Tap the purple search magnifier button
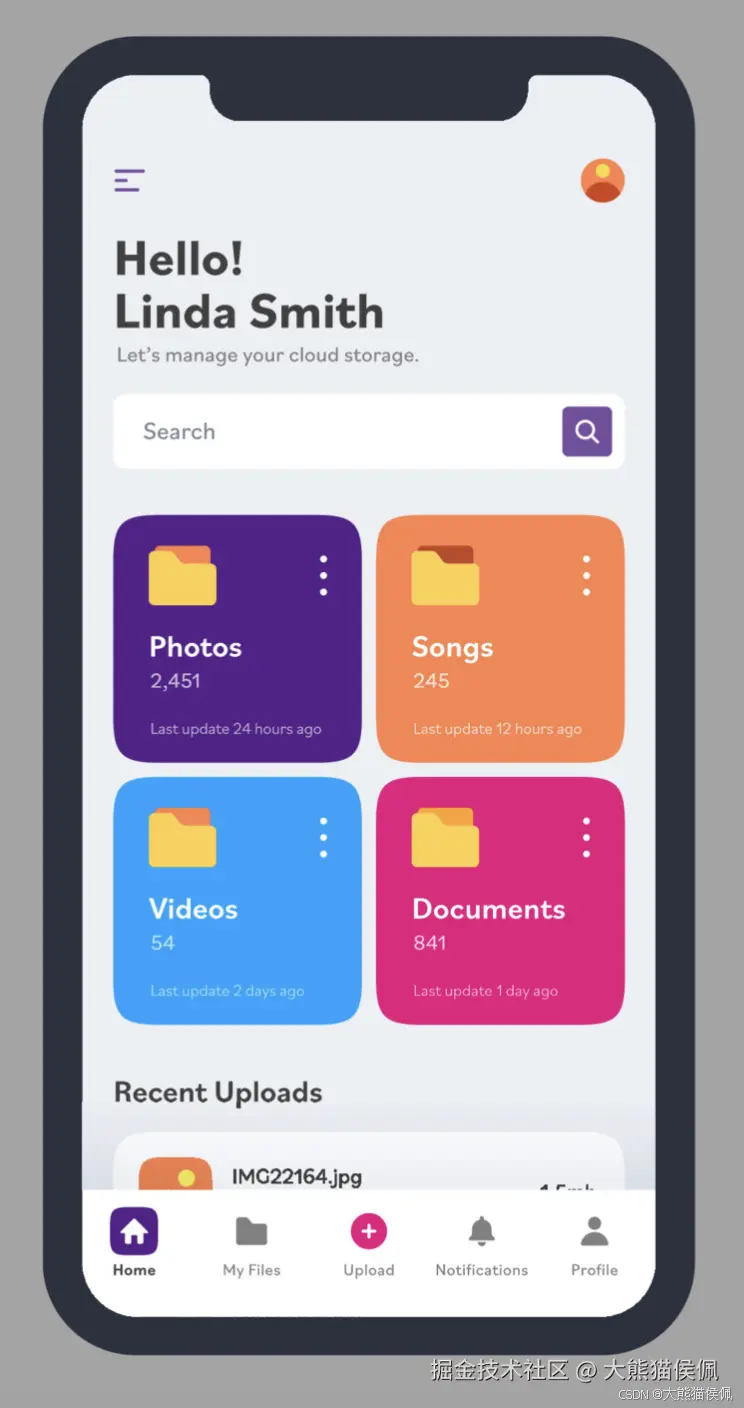744x1408 pixels. tap(587, 431)
